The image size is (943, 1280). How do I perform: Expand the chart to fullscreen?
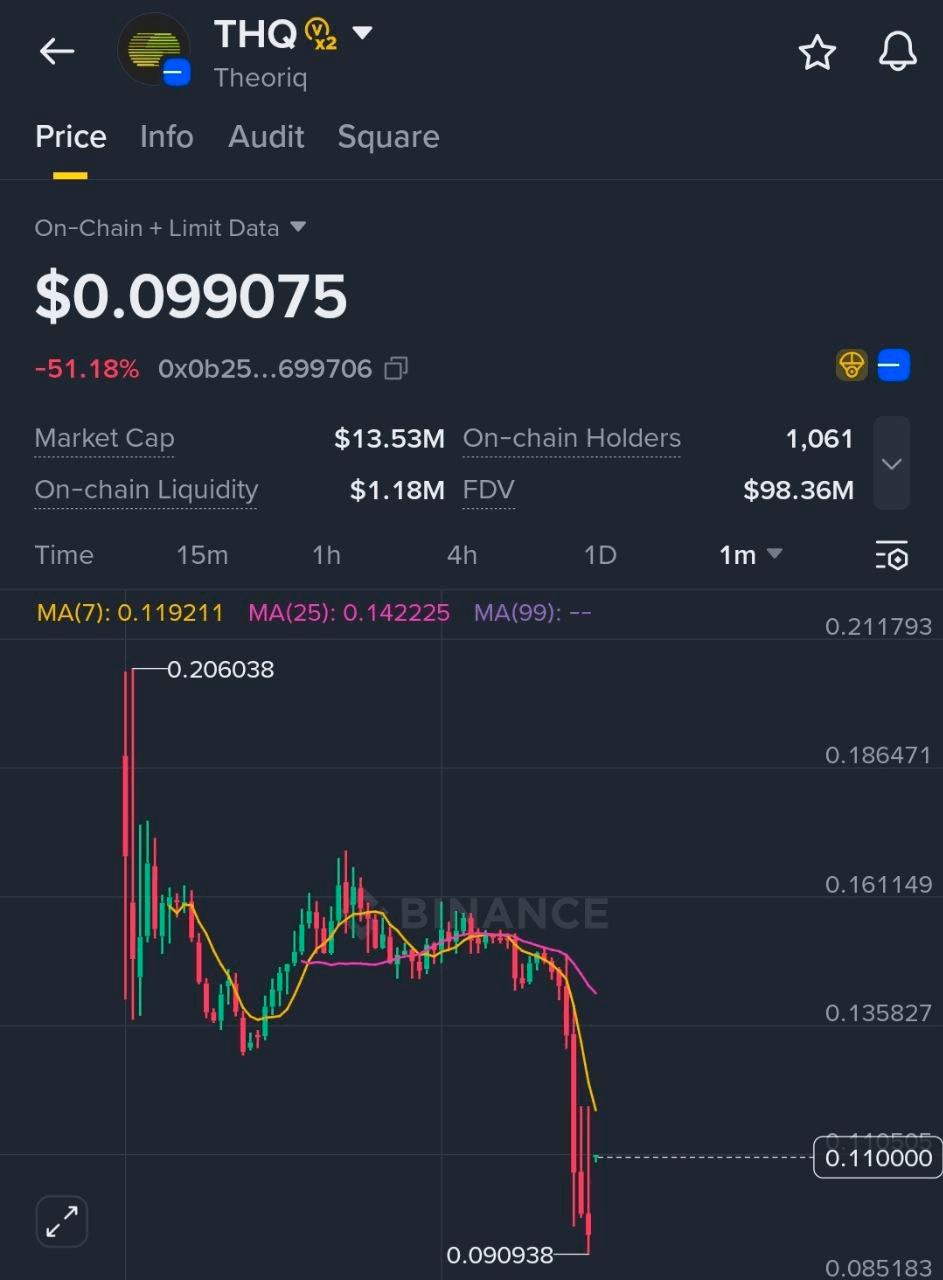(62, 1221)
